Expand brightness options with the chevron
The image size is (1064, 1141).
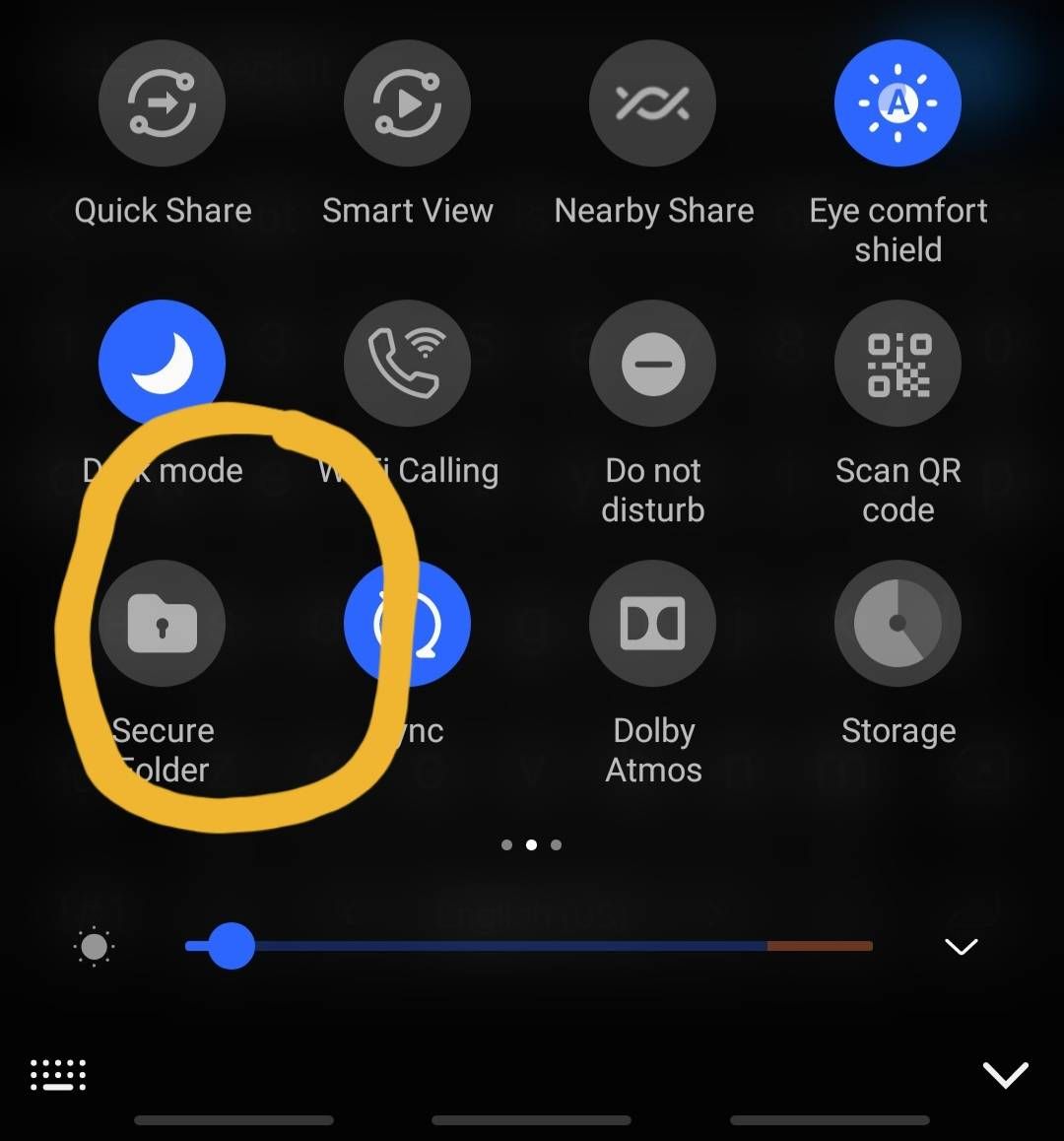961,947
